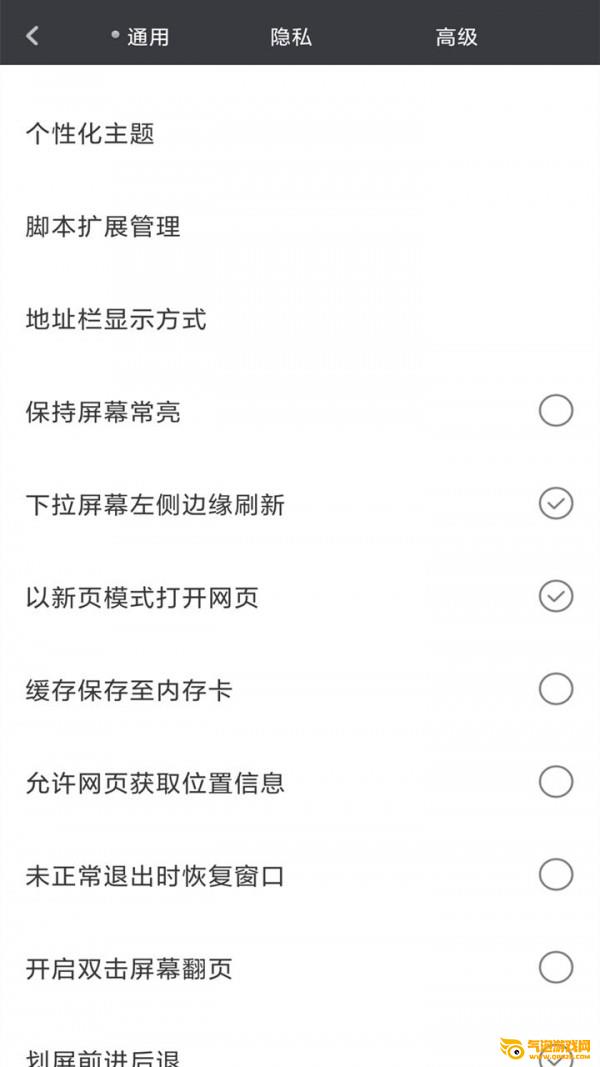600x1067 pixels.
Task: Switch to the 高级 tab
Action: click(x=456, y=37)
